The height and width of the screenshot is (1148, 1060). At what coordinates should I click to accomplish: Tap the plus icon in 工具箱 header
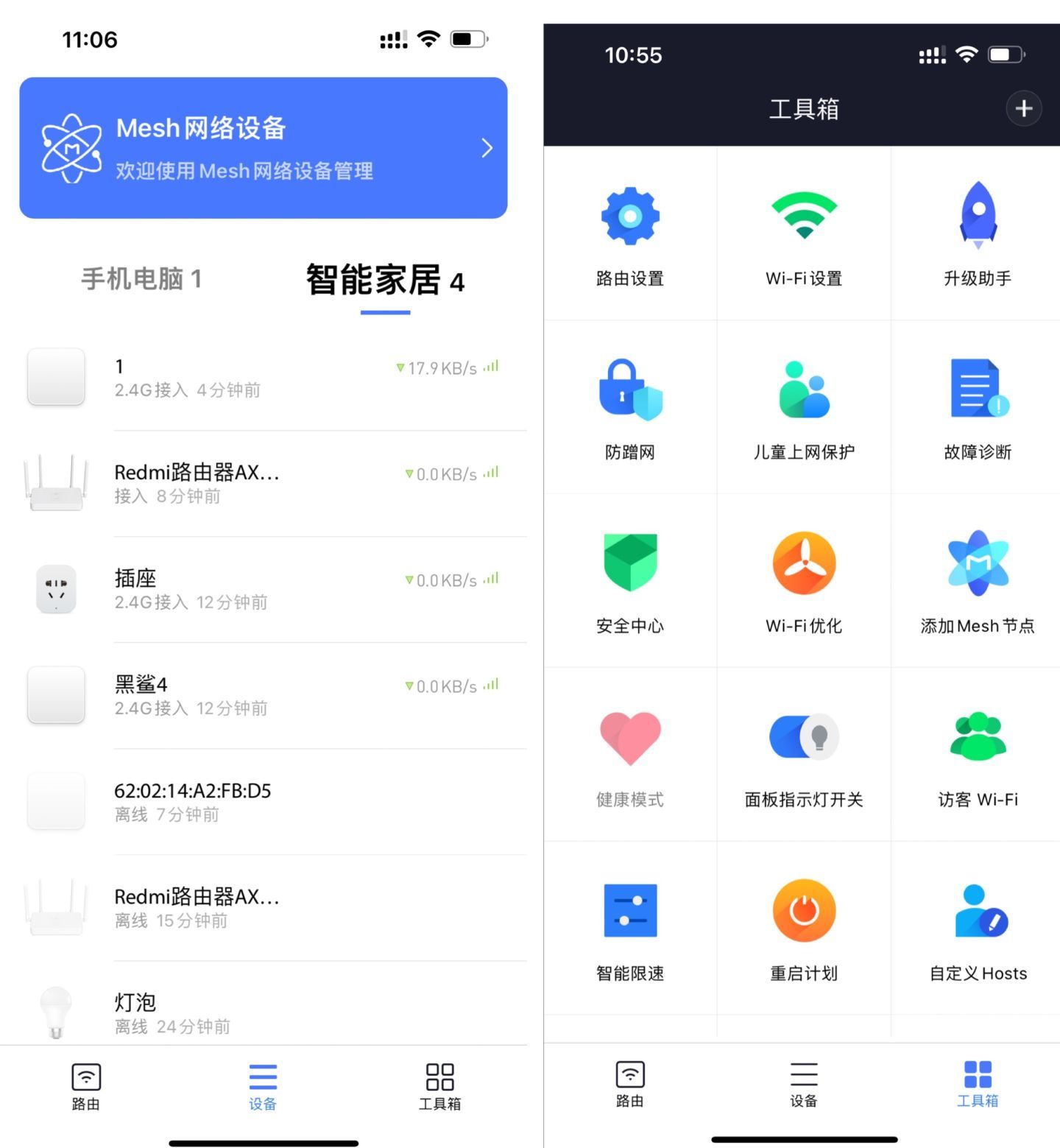[1023, 109]
